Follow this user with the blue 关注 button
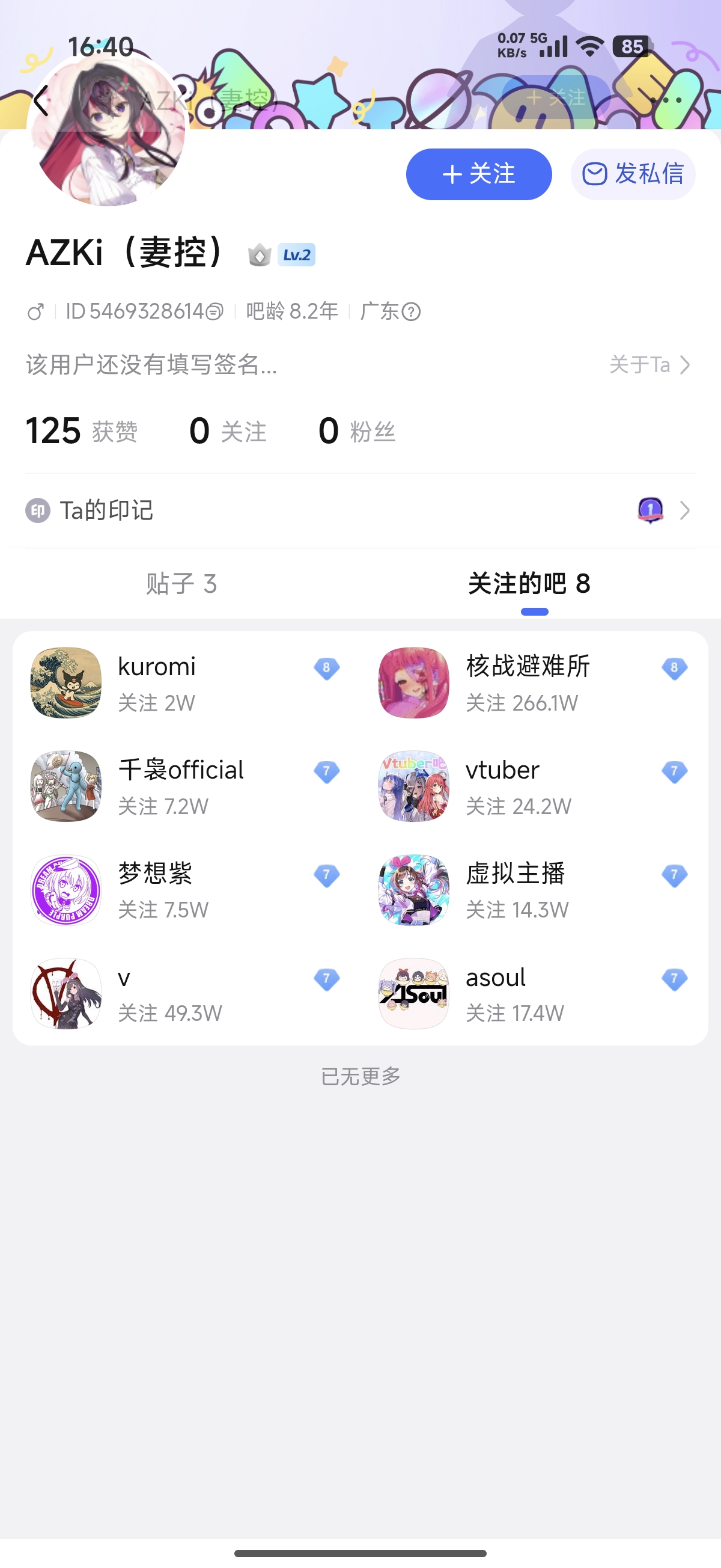Image resolution: width=721 pixels, height=1568 pixels. tap(479, 174)
